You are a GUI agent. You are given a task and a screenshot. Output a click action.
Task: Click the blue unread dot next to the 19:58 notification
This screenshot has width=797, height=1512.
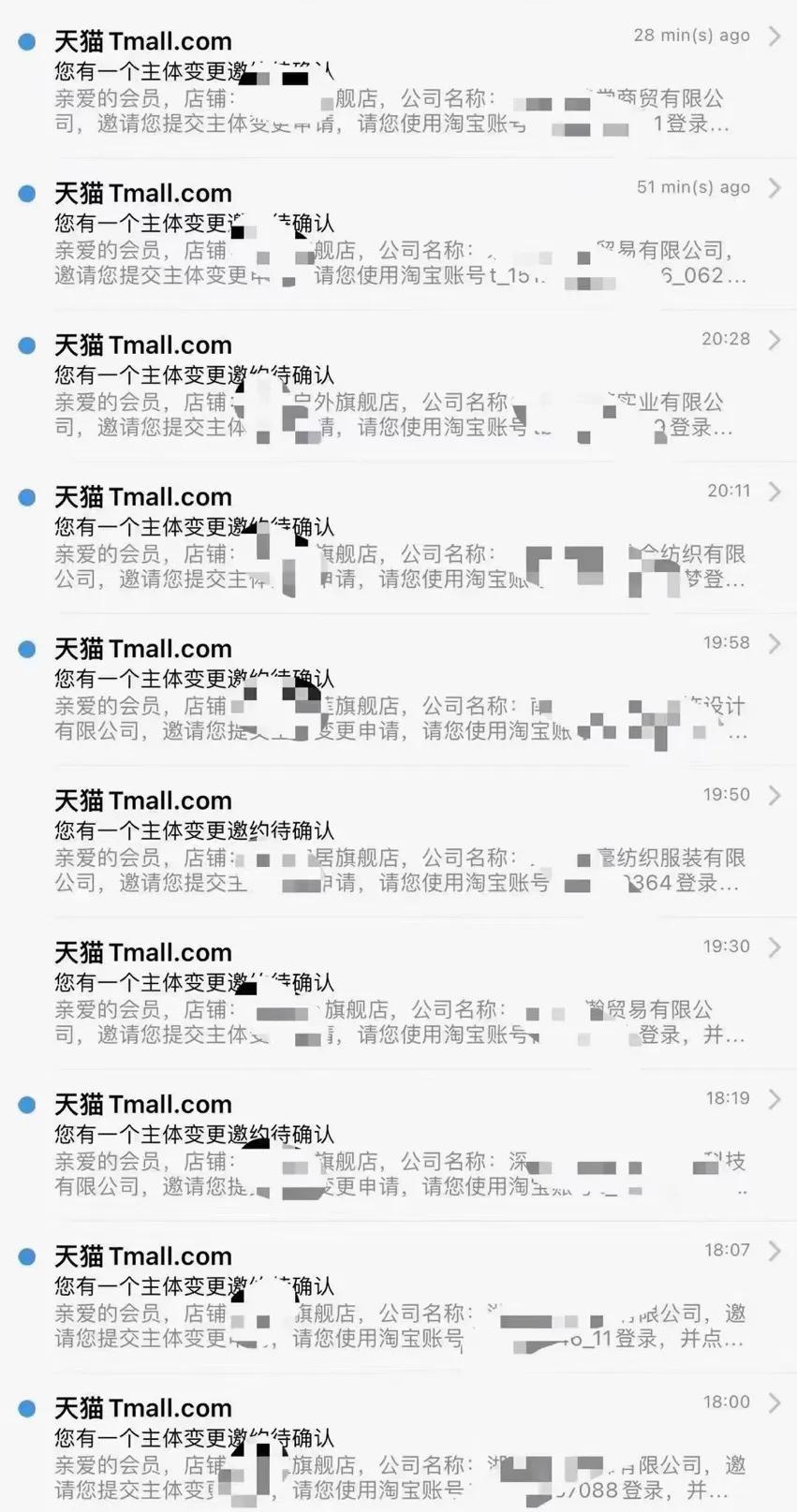[25, 648]
